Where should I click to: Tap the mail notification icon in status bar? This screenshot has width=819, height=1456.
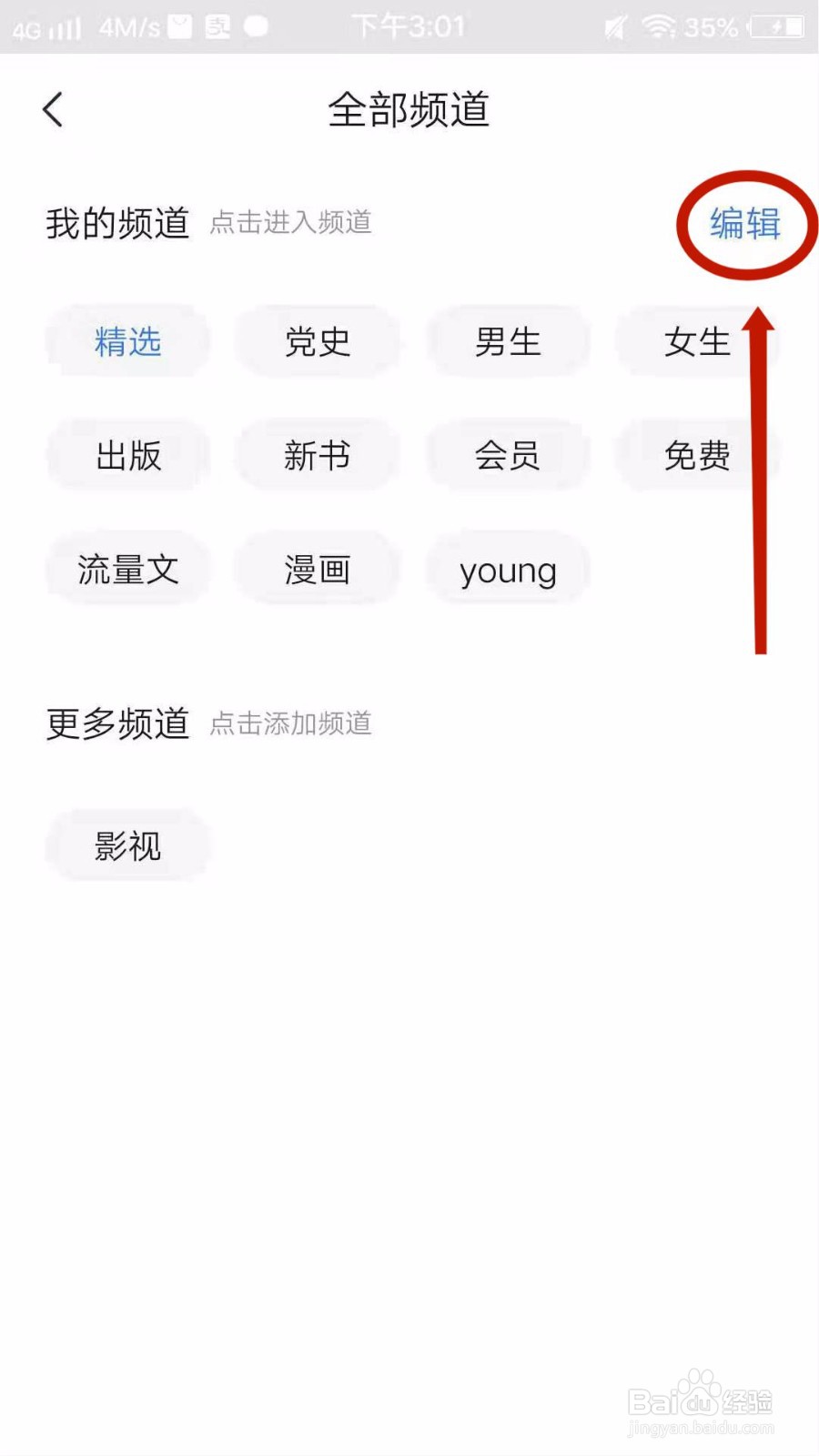[179, 26]
